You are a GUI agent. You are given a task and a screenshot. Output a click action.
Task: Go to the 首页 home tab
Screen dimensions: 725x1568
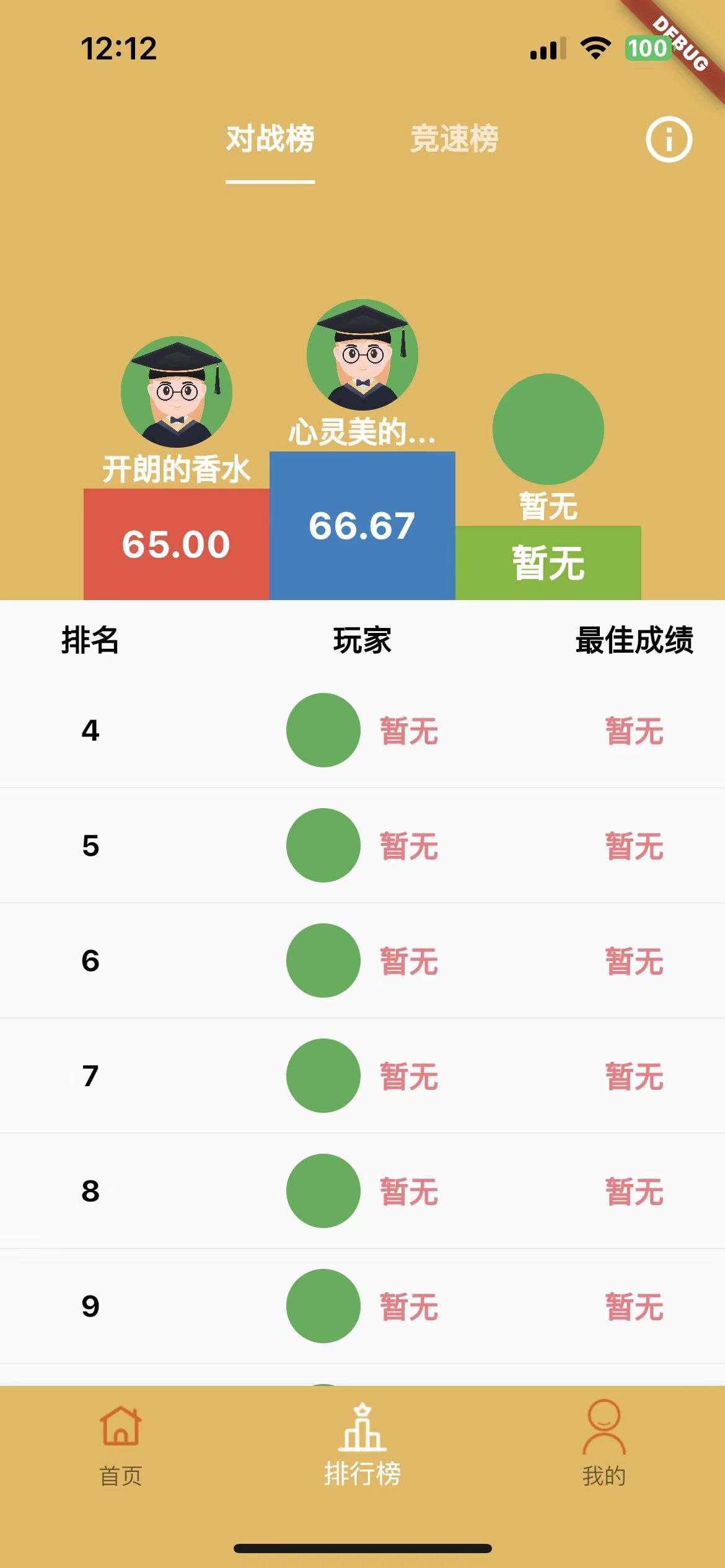121,1444
